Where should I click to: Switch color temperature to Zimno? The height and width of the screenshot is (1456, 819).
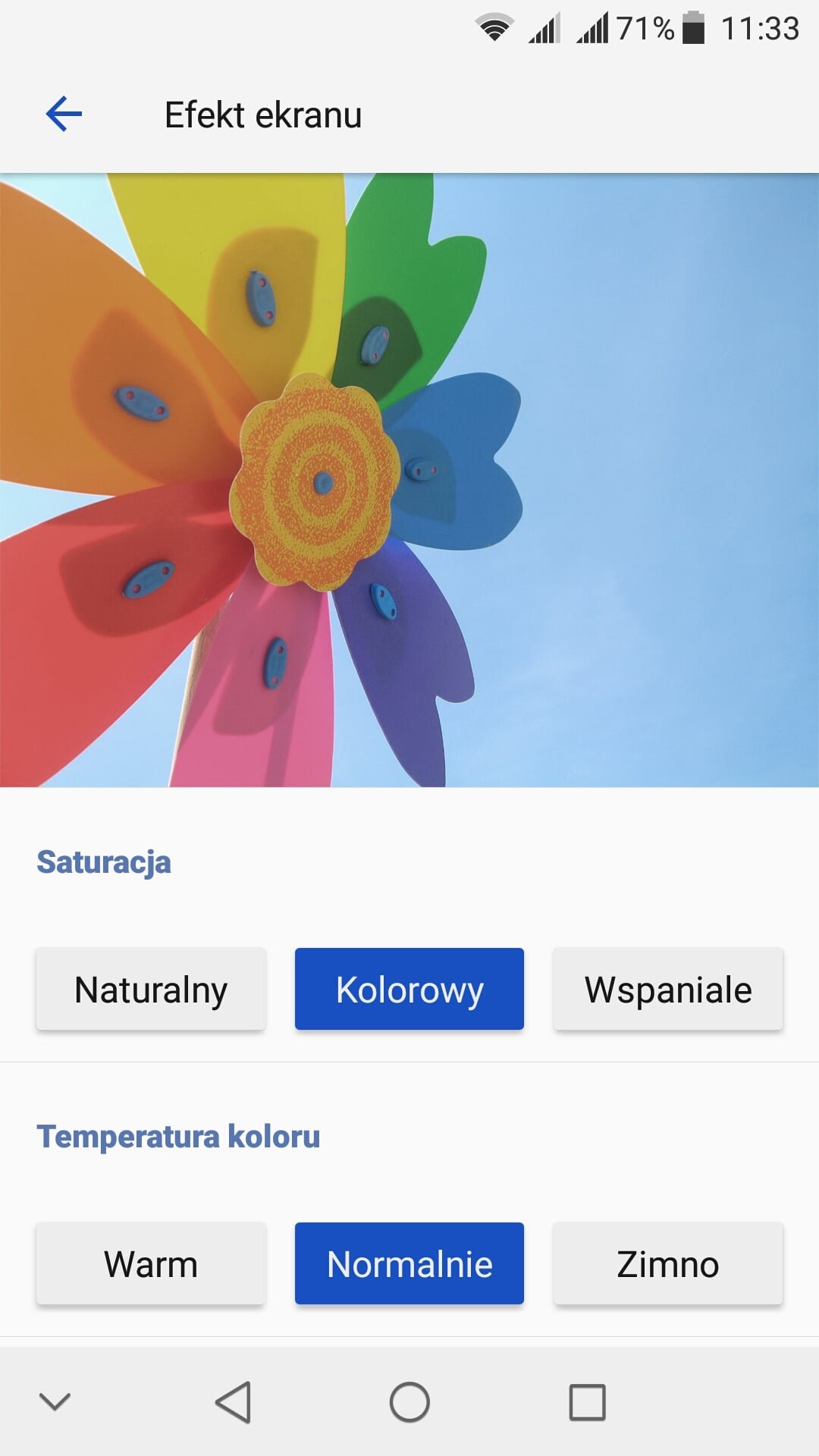(x=668, y=1263)
